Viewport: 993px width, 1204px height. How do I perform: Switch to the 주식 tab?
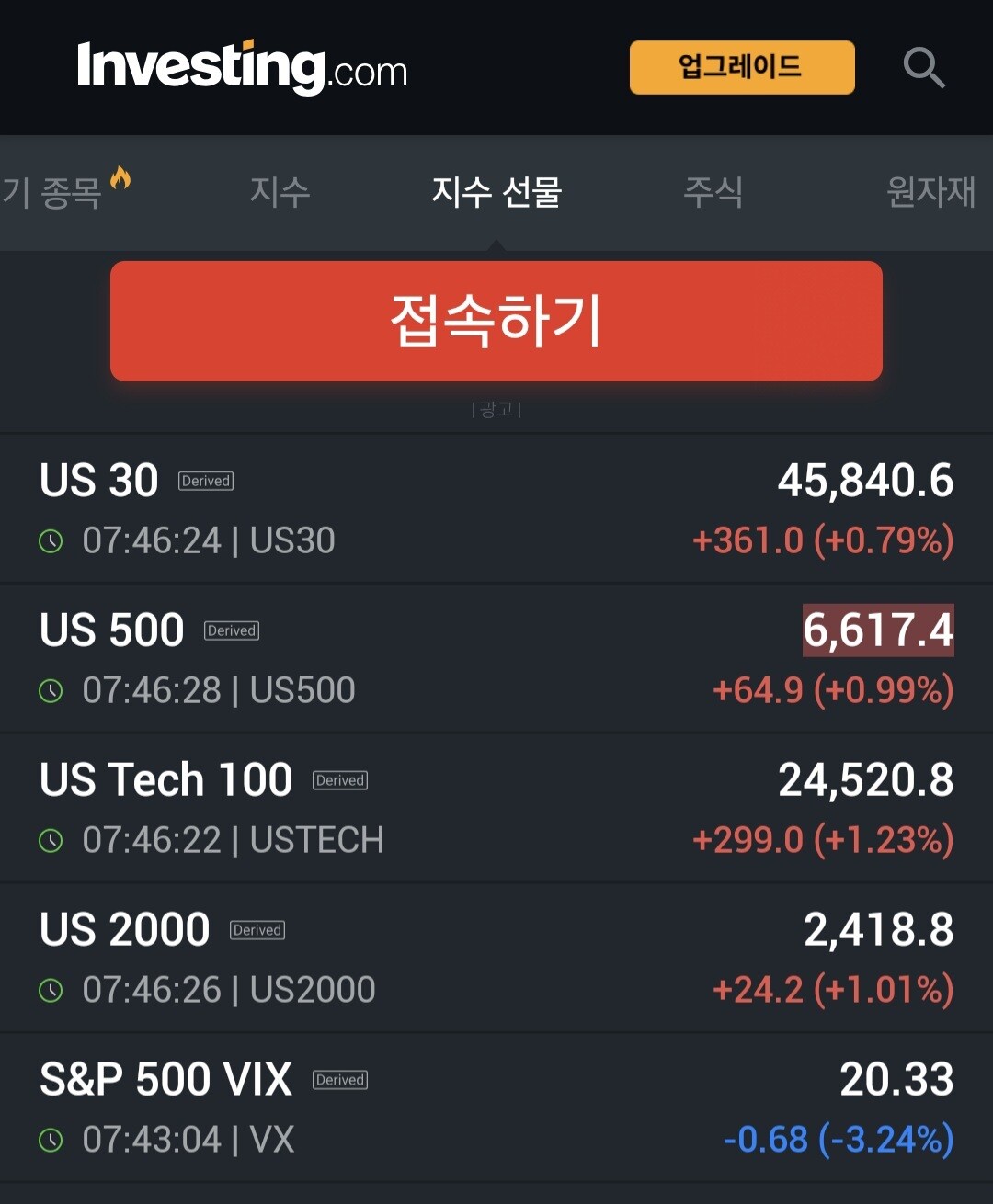tap(713, 191)
